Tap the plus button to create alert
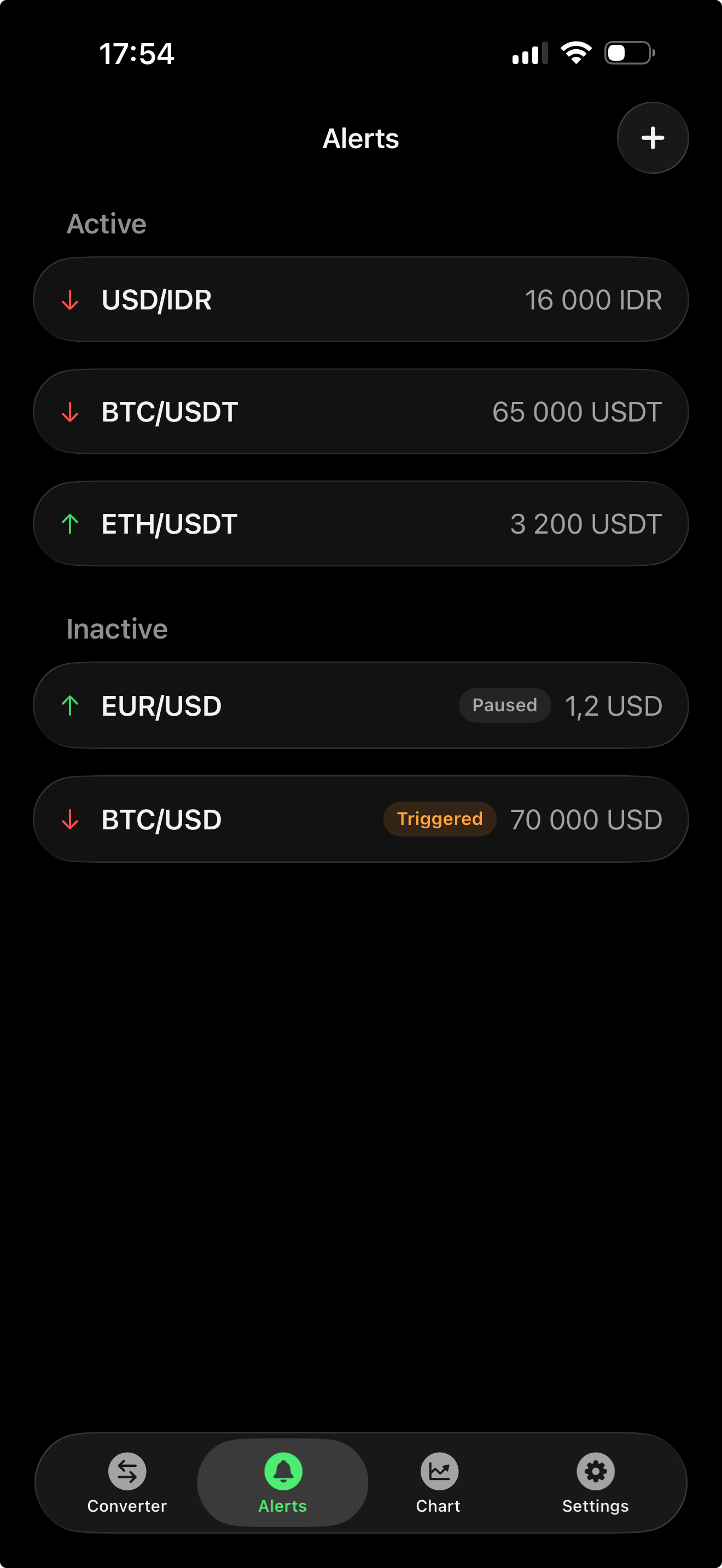Viewport: 722px width, 1568px height. (652, 138)
